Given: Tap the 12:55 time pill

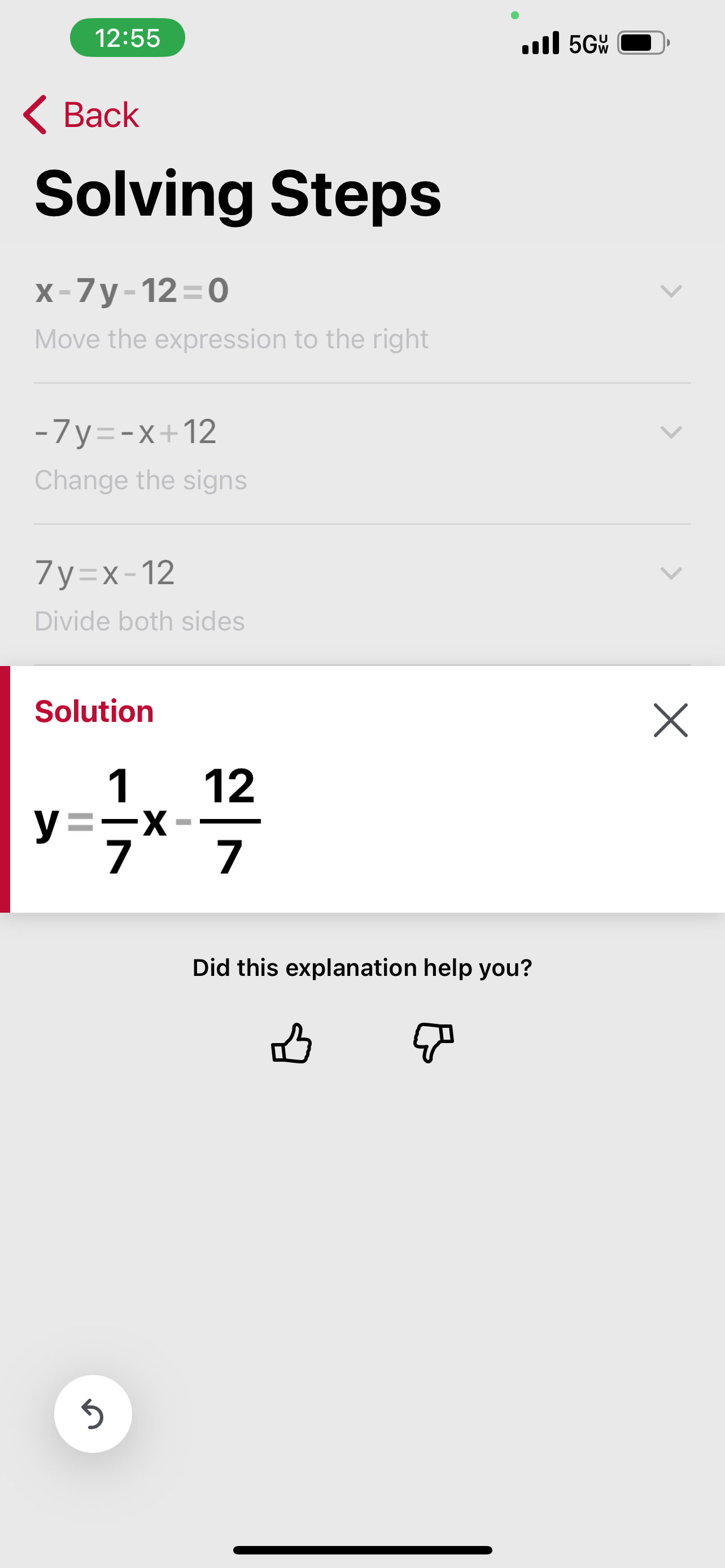Looking at the screenshot, I should pos(126,37).
